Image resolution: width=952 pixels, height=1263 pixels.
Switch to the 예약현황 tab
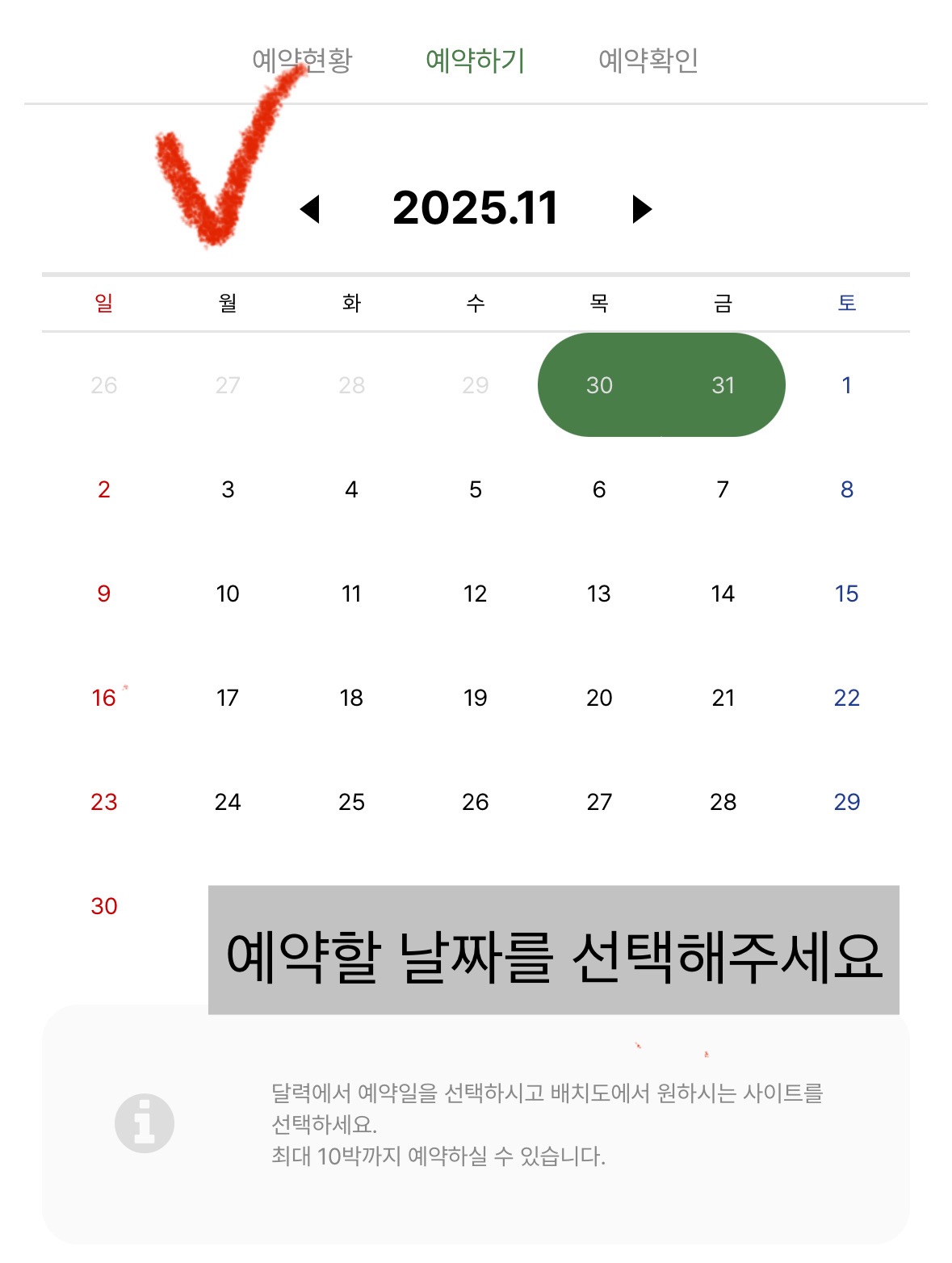(302, 61)
